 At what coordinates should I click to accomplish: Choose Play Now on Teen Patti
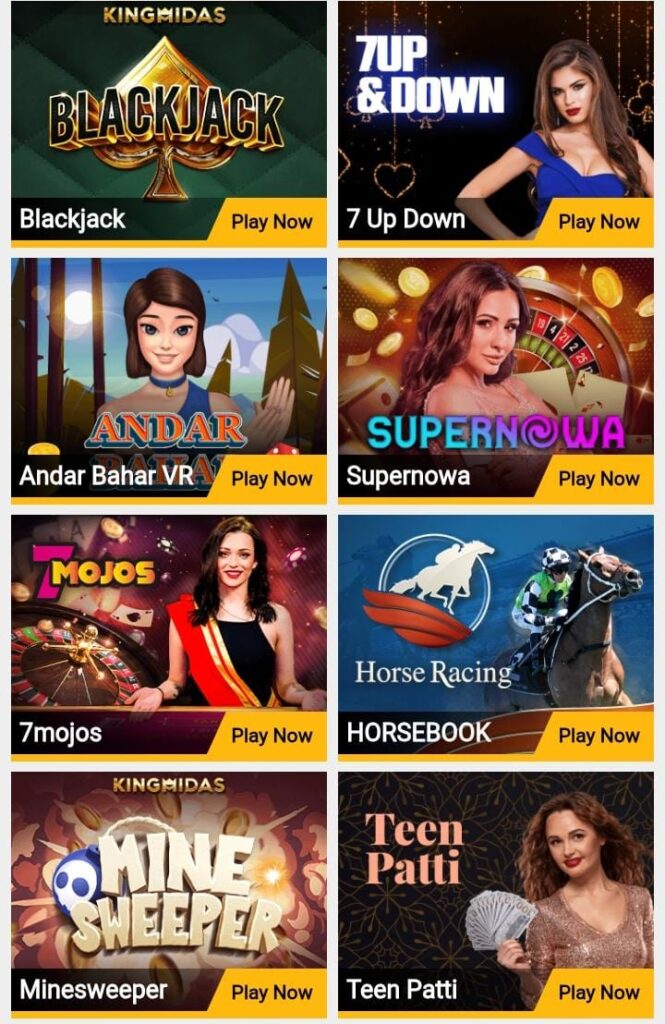coord(599,992)
